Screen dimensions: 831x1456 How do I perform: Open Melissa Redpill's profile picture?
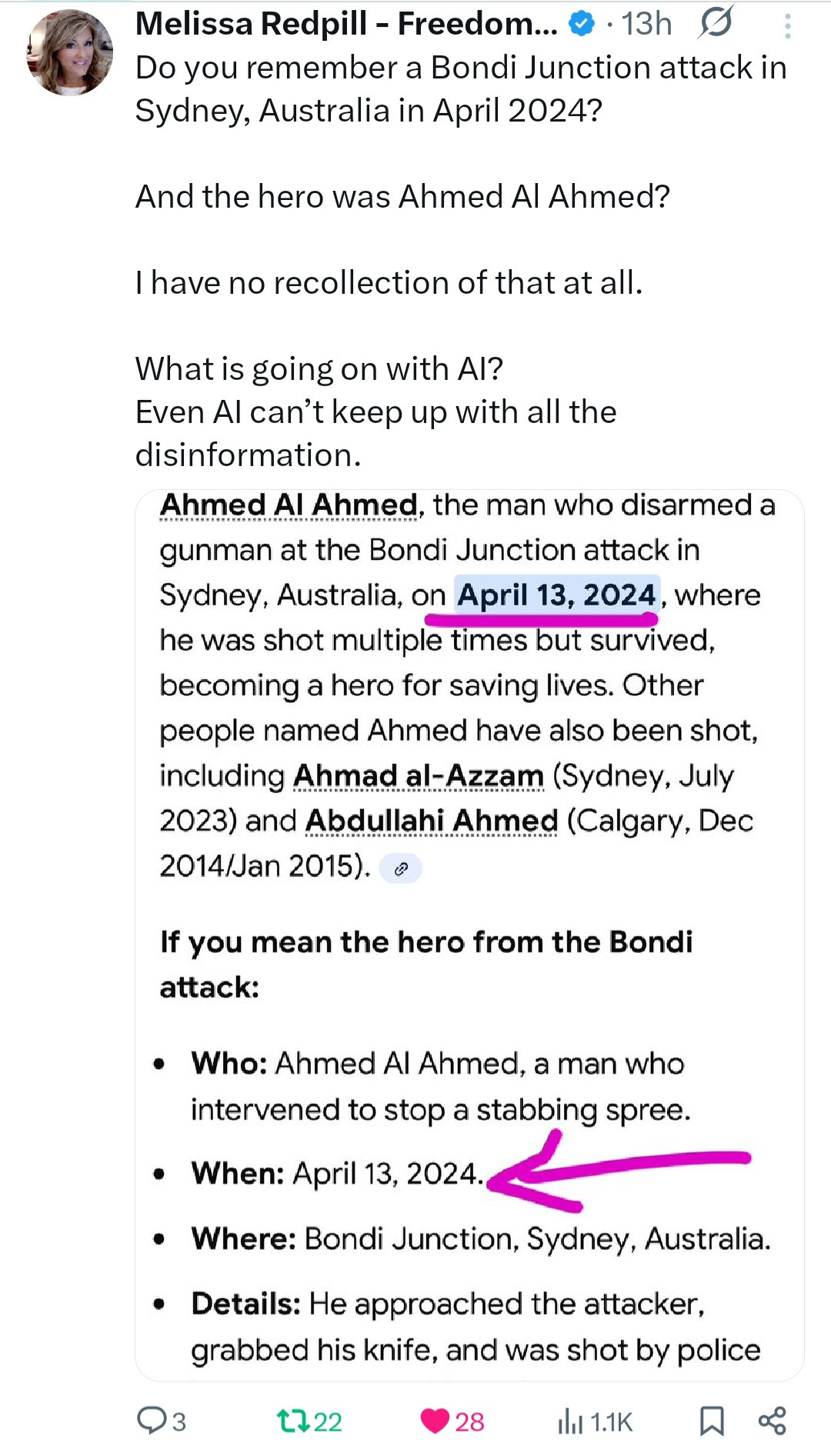pos(69,52)
